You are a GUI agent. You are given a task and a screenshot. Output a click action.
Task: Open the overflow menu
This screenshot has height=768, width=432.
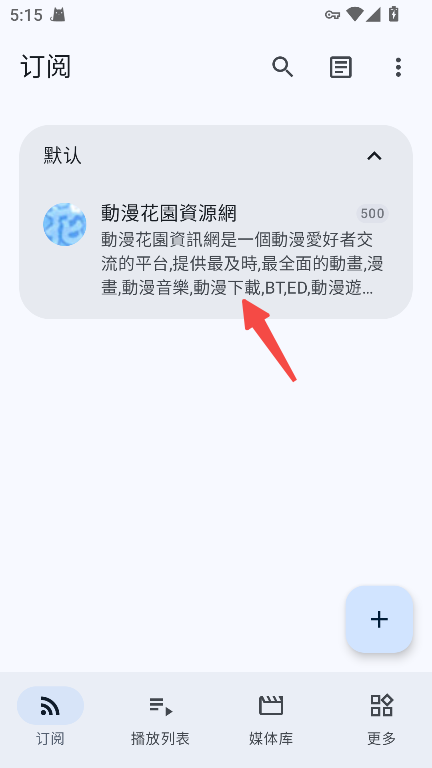[x=398, y=67]
